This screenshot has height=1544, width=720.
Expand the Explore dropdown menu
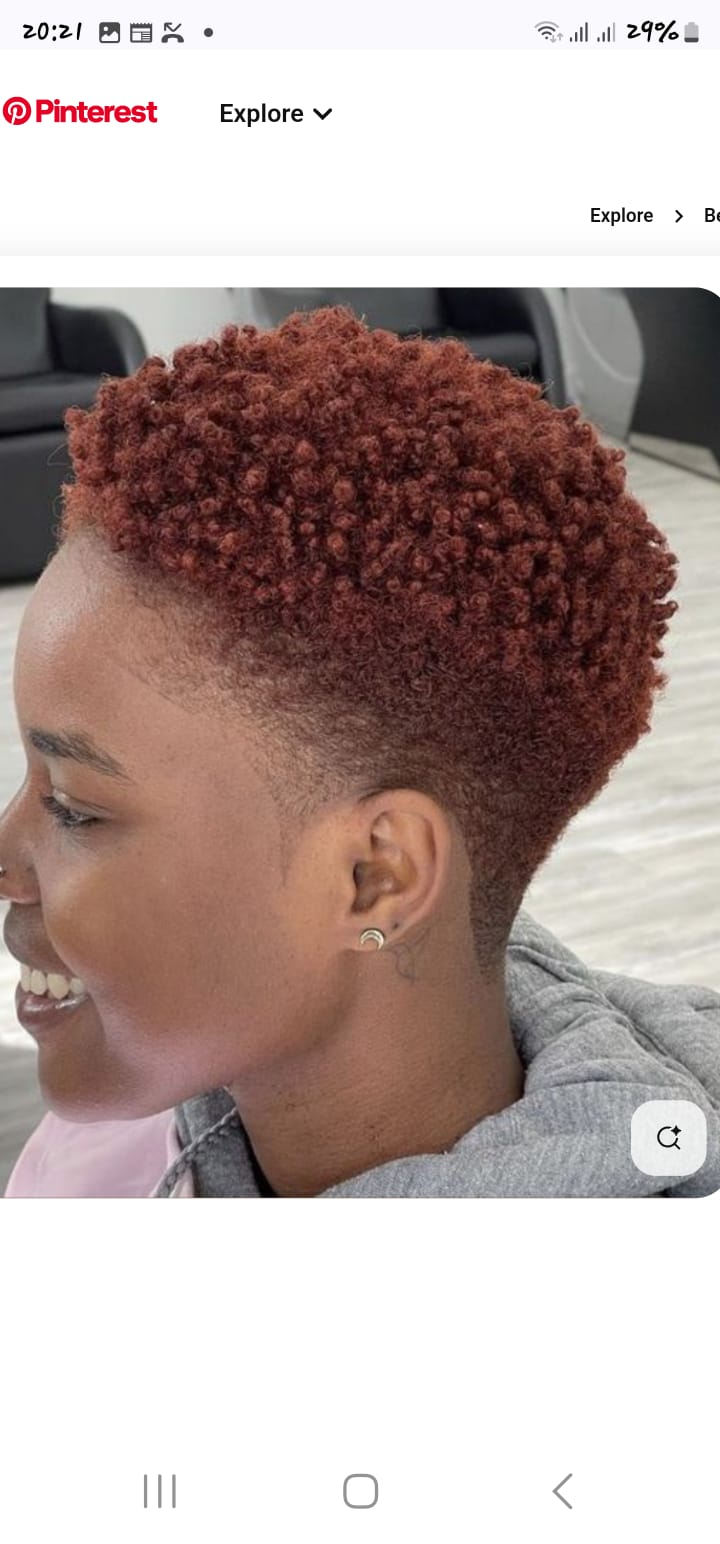pyautogui.click(x=275, y=114)
